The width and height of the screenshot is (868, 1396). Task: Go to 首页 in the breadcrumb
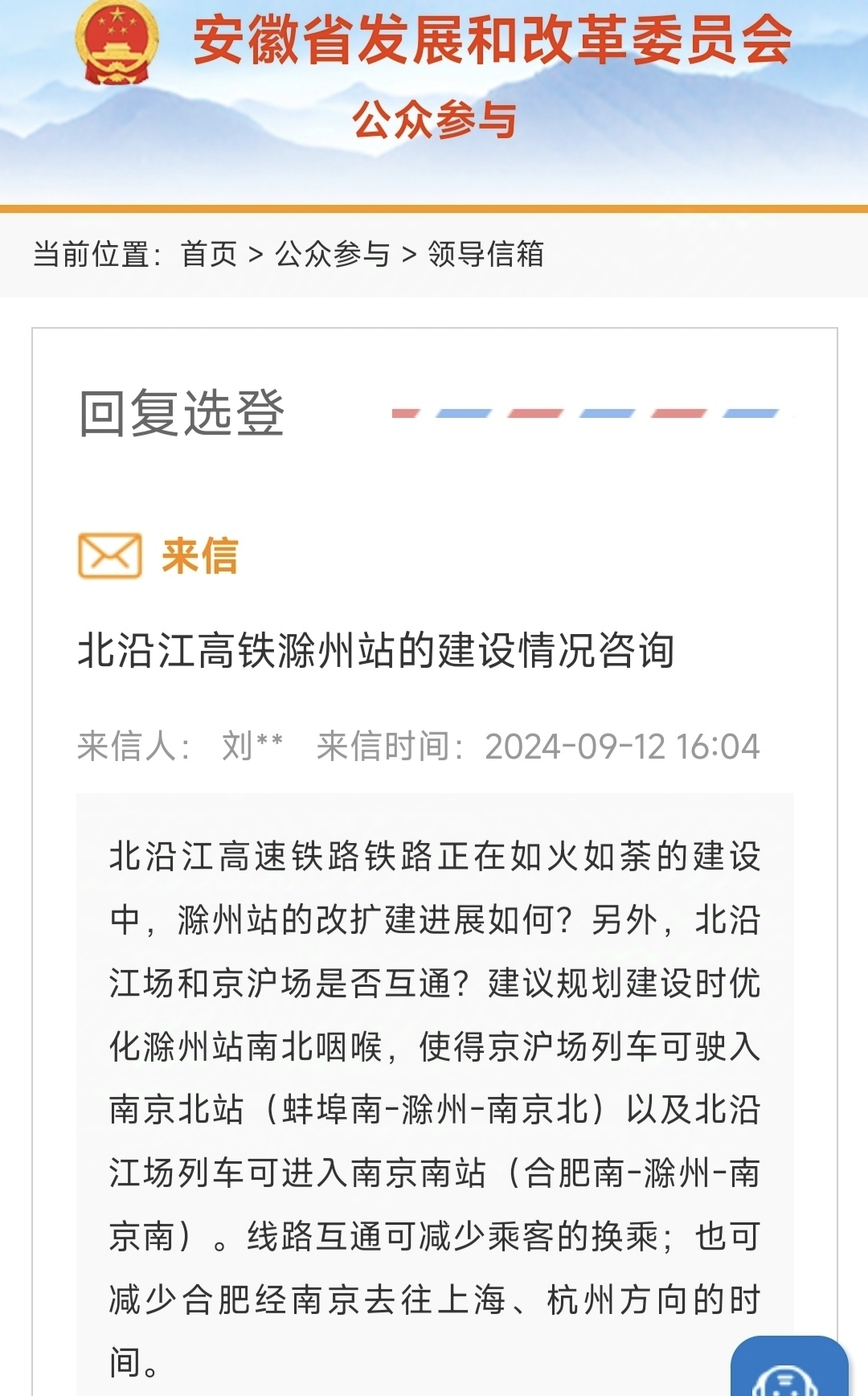click(x=209, y=254)
